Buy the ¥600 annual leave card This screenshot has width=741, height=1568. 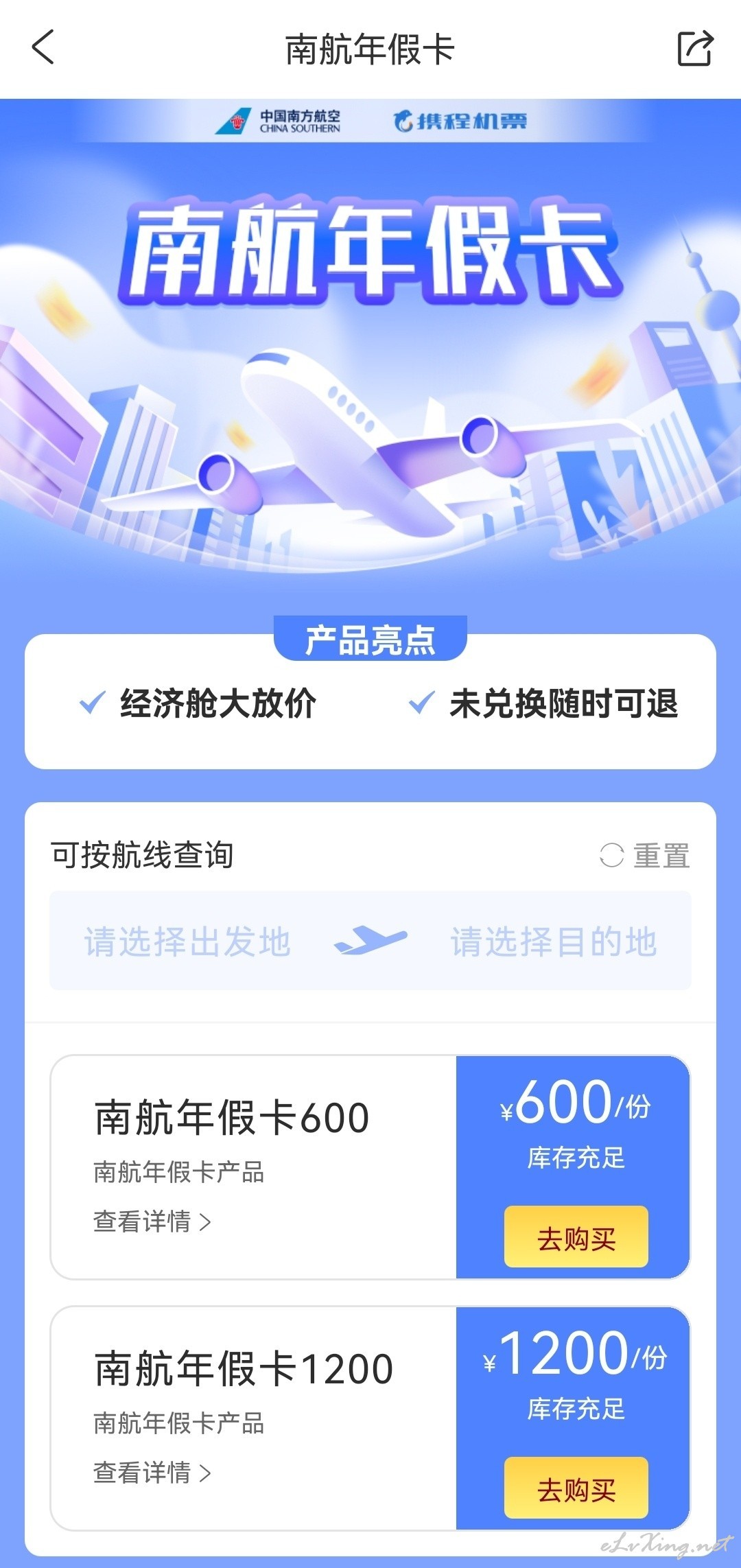pos(576,1239)
